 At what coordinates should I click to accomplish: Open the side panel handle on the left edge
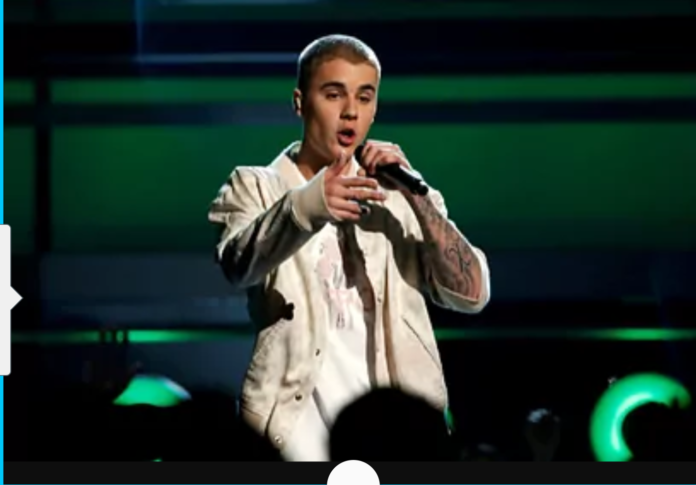tap(8, 299)
